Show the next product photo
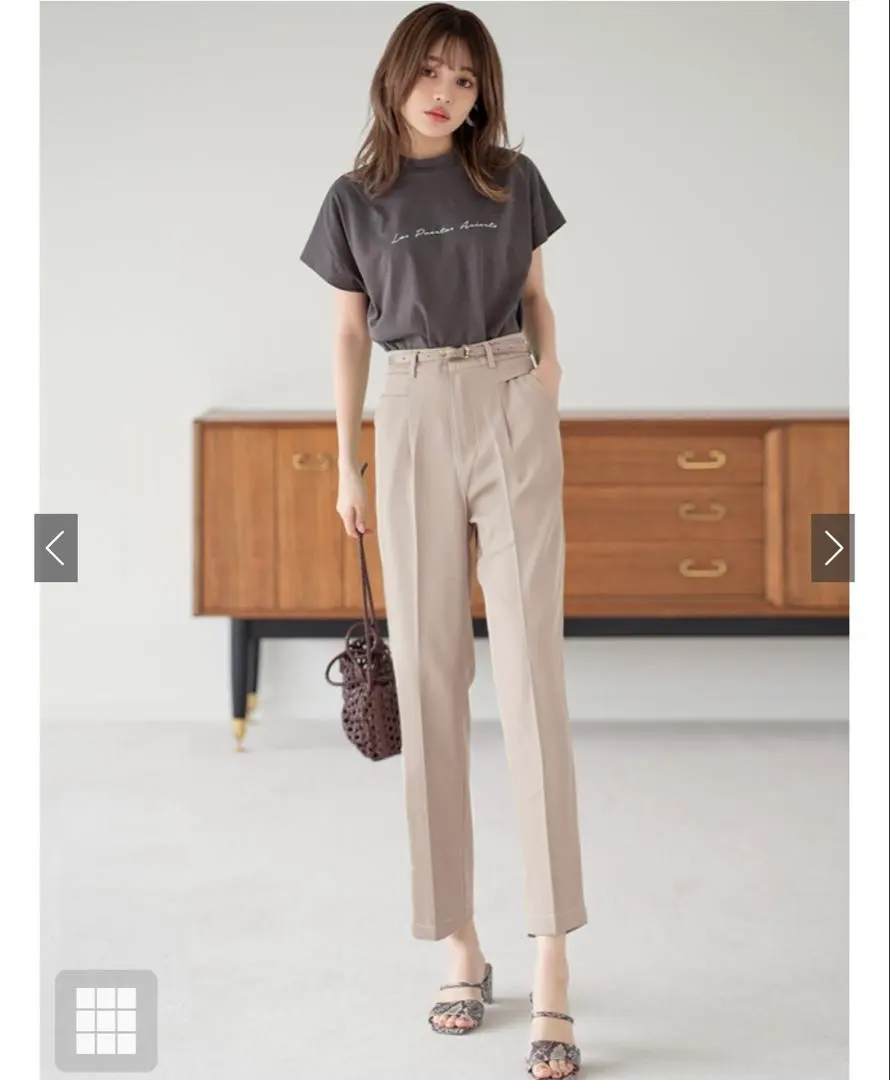 click(x=832, y=548)
